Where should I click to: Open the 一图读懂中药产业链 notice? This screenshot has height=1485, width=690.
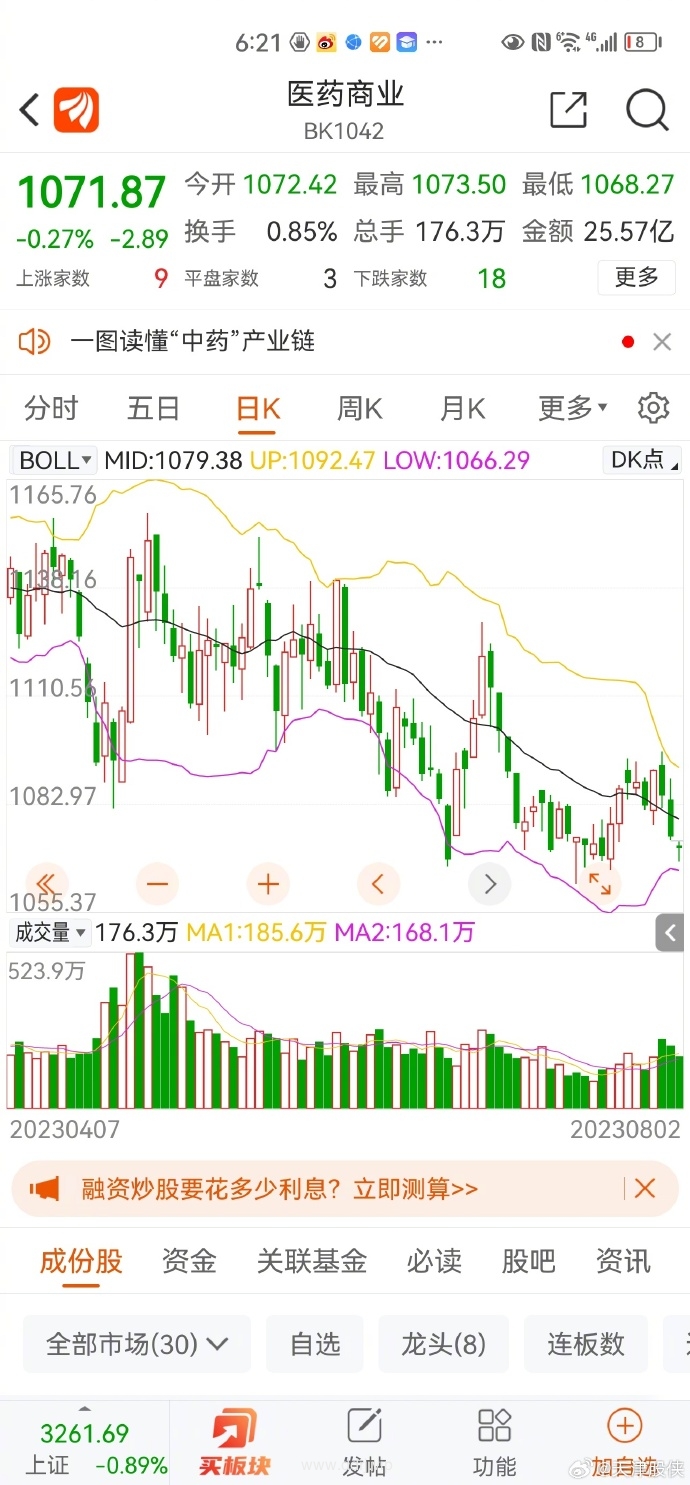192,342
